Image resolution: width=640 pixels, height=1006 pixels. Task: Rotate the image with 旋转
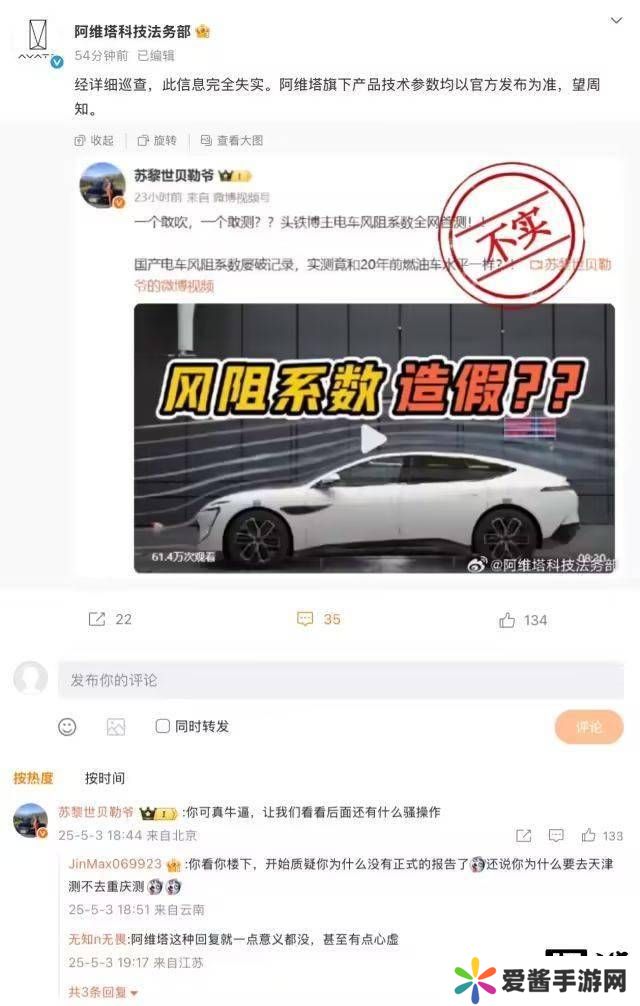(157, 141)
